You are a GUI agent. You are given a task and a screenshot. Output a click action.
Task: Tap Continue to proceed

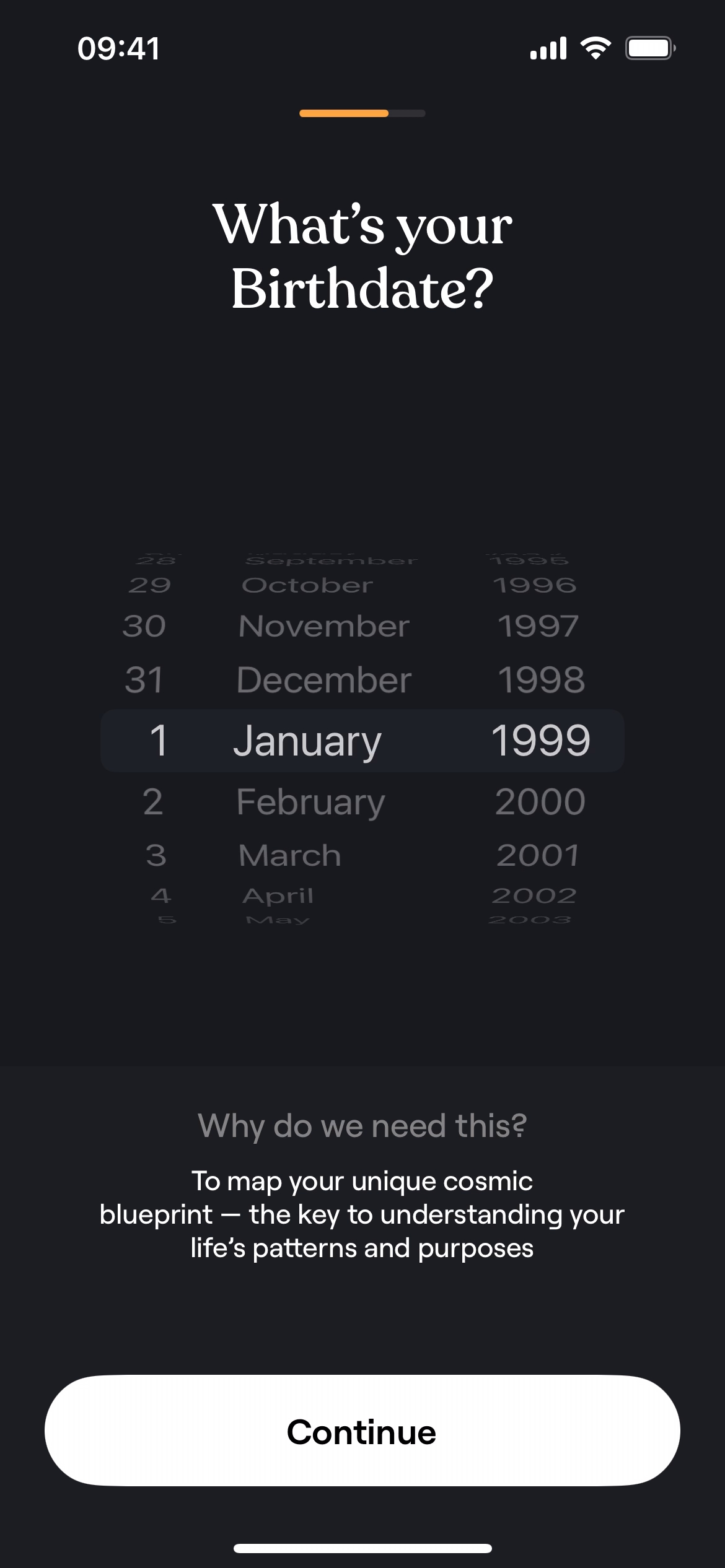click(362, 1432)
